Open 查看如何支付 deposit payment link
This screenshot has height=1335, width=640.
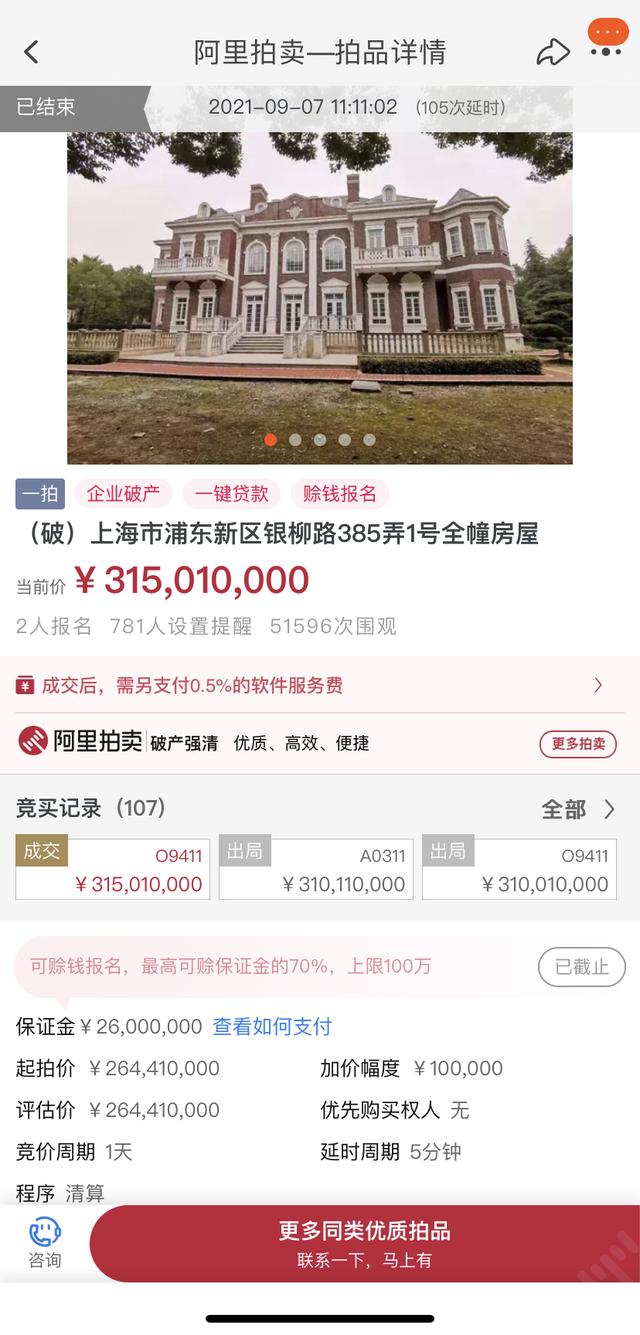(x=272, y=1027)
